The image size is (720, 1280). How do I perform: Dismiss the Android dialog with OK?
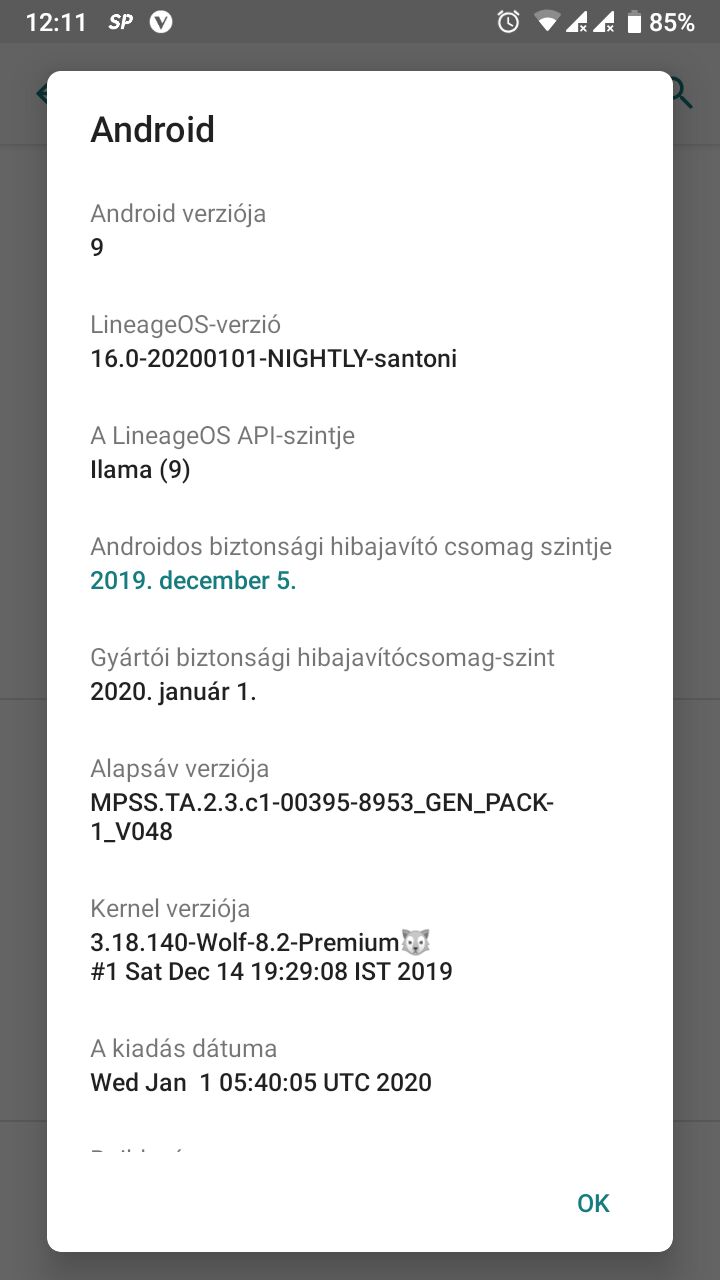[593, 1203]
